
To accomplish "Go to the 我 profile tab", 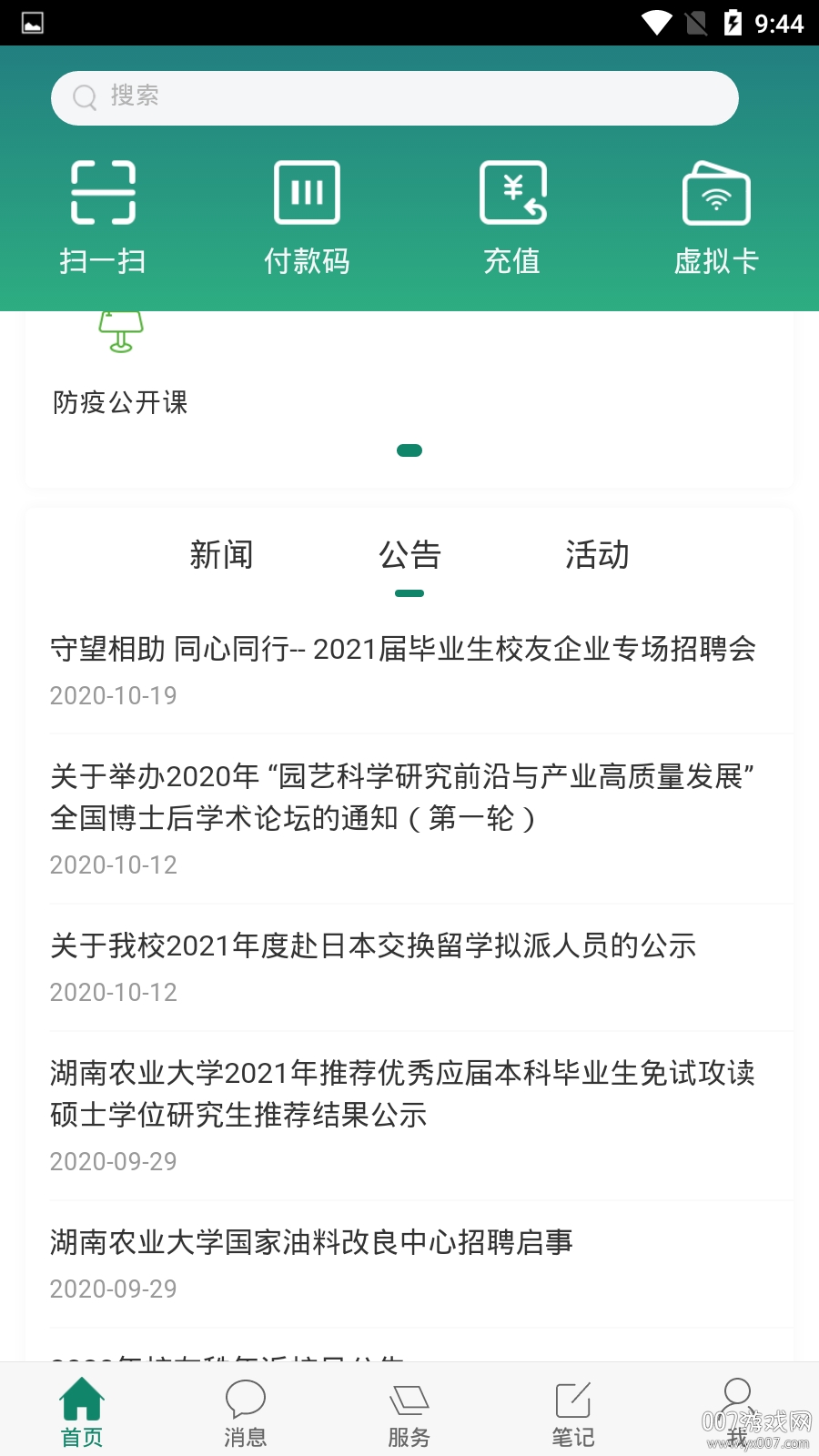I will click(x=737, y=1410).
